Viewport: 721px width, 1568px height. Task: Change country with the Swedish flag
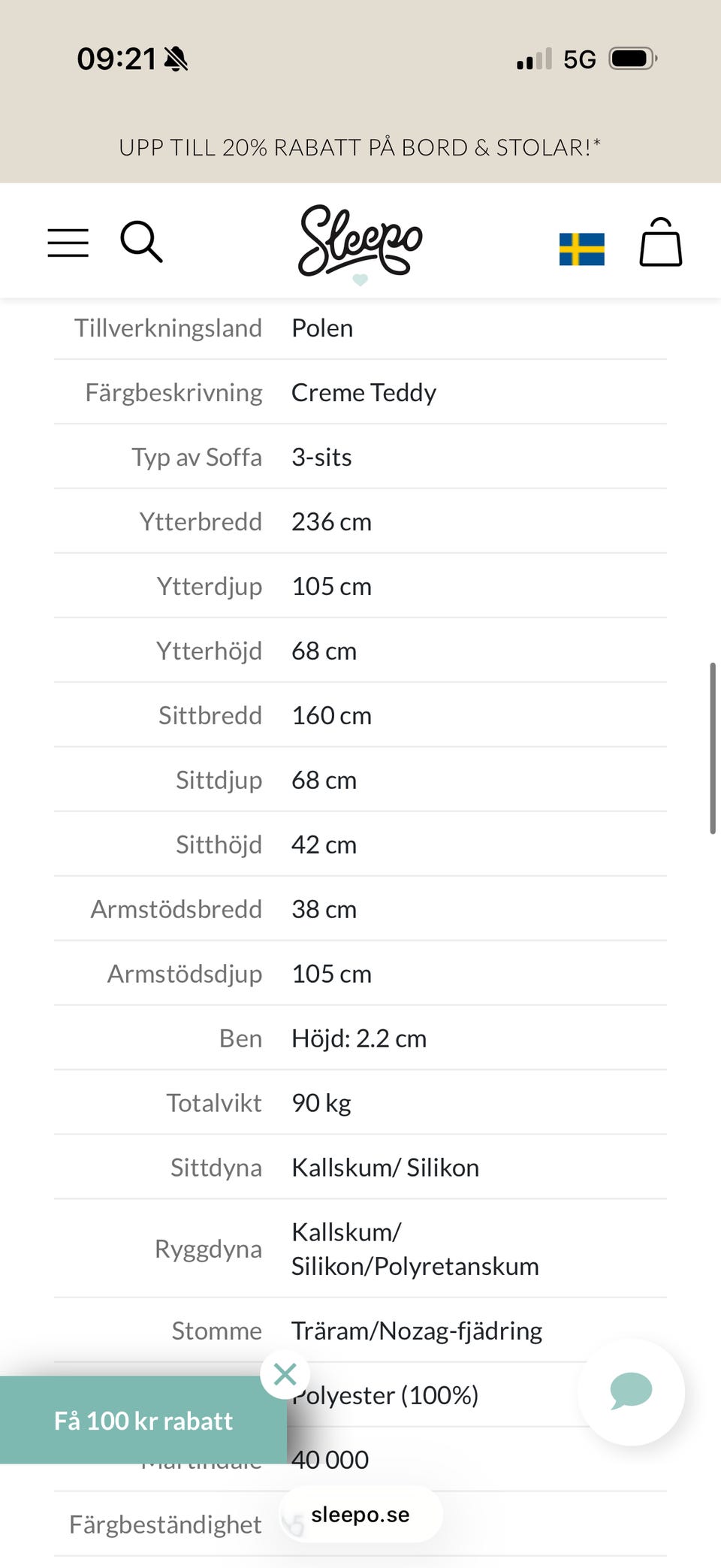click(x=581, y=249)
